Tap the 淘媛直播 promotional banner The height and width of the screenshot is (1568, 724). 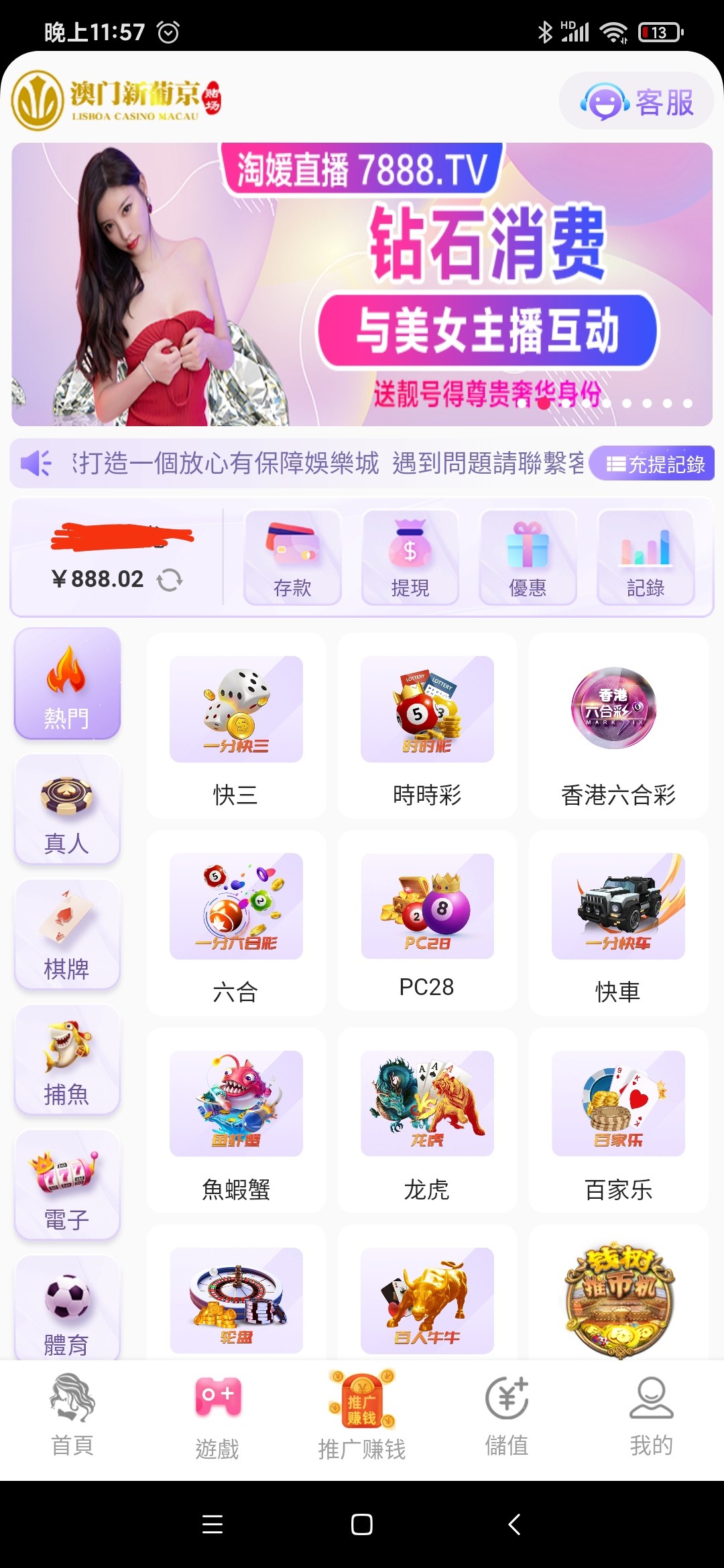(x=362, y=284)
